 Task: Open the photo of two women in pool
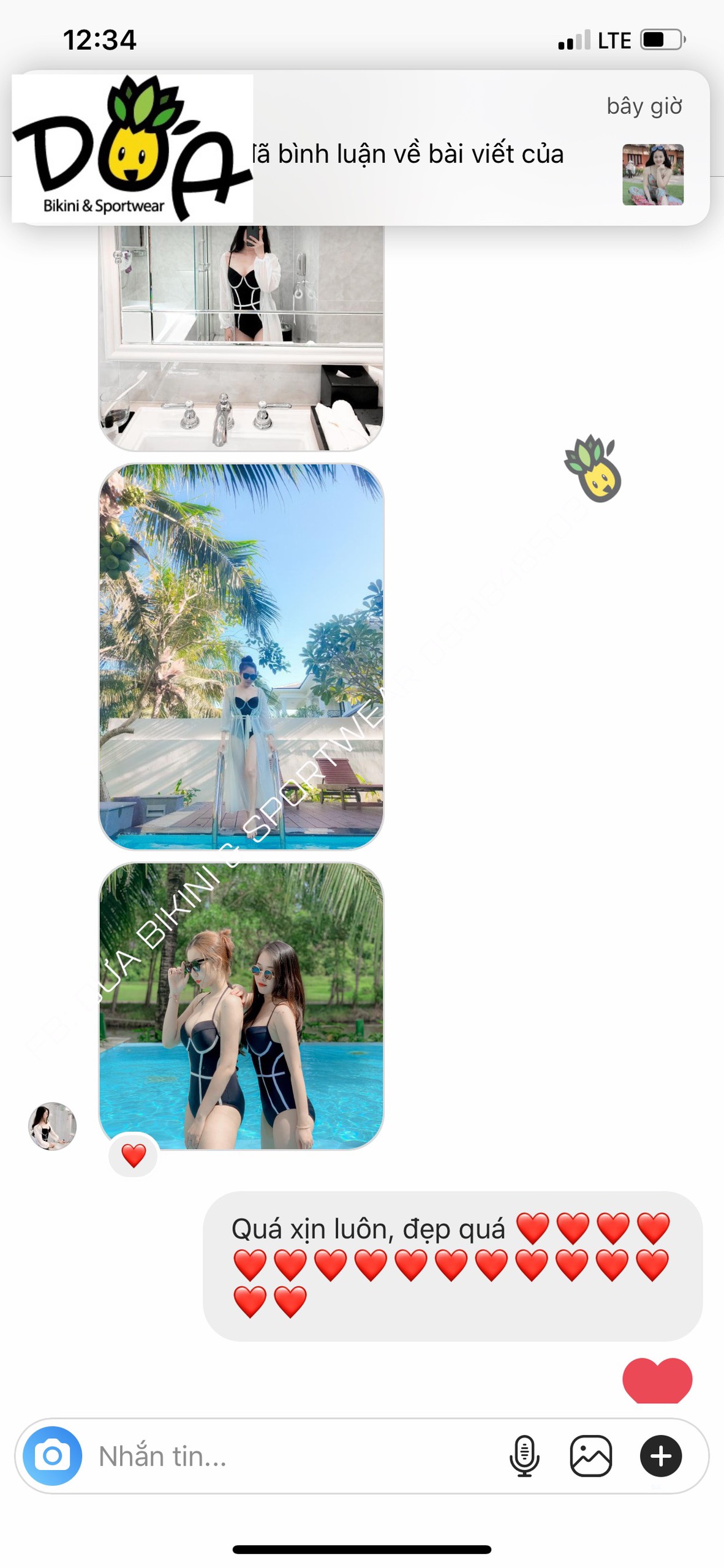[241, 1005]
